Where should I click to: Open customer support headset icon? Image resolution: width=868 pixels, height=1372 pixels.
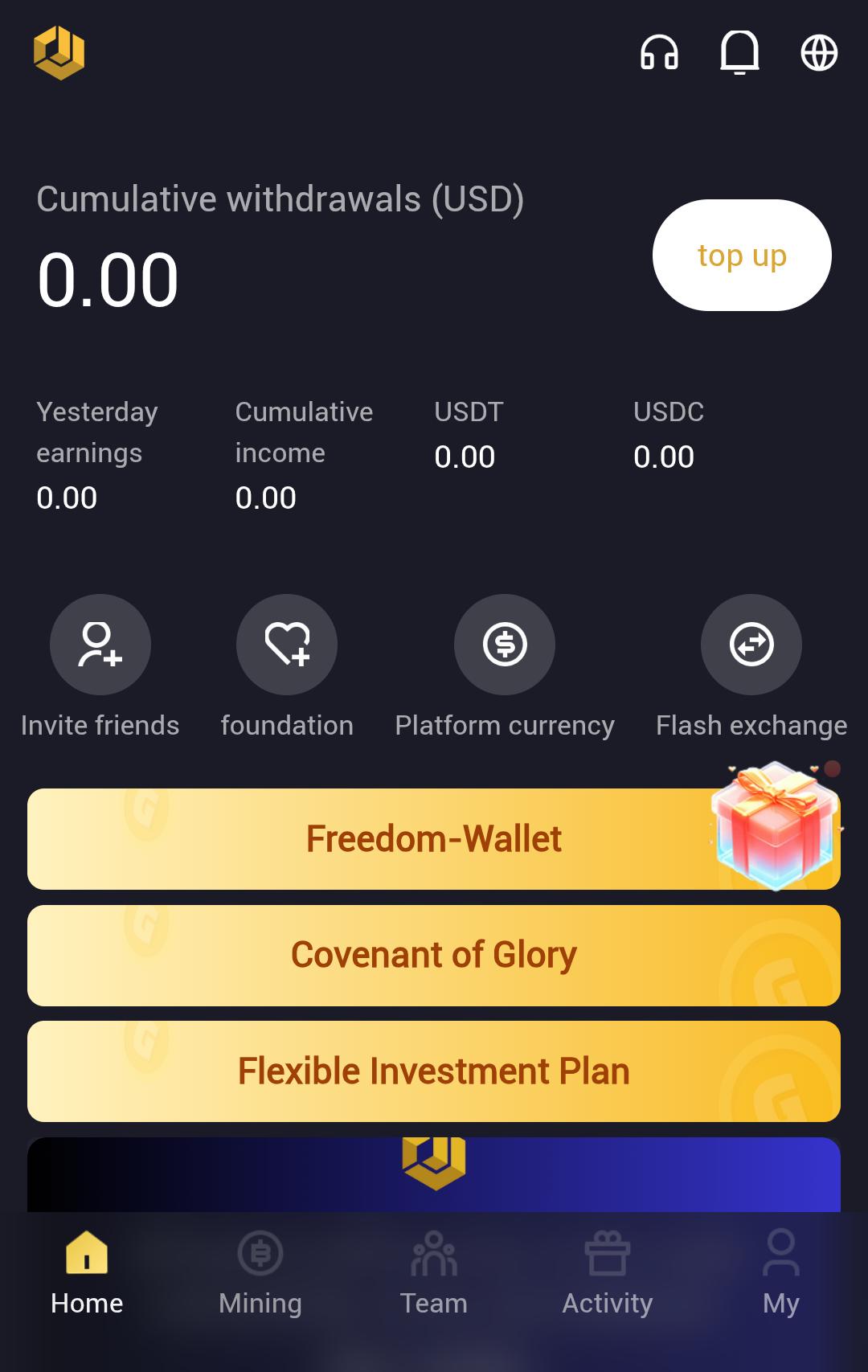[659, 53]
